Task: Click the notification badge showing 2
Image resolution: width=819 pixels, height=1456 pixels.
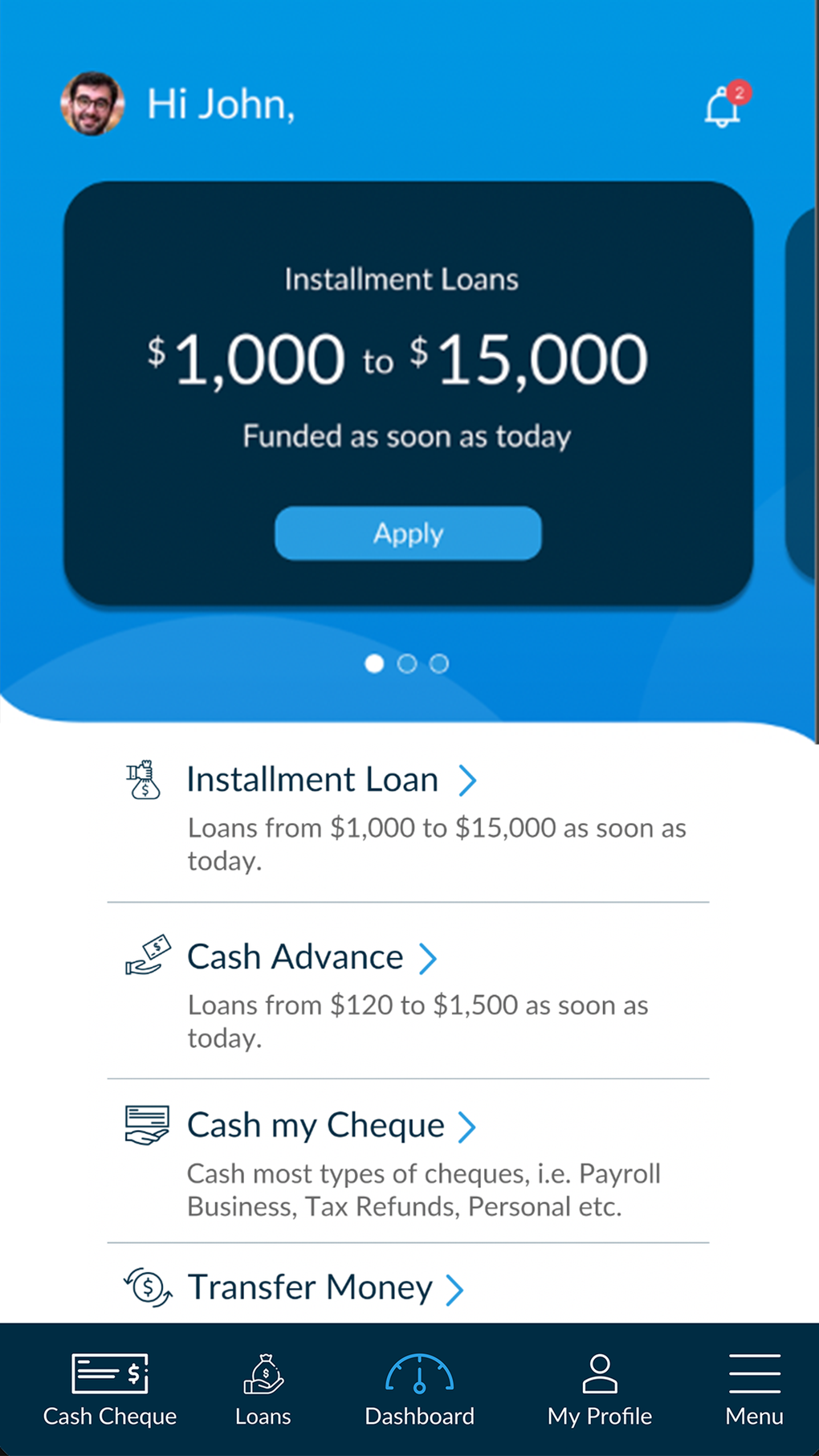Action: [x=740, y=91]
